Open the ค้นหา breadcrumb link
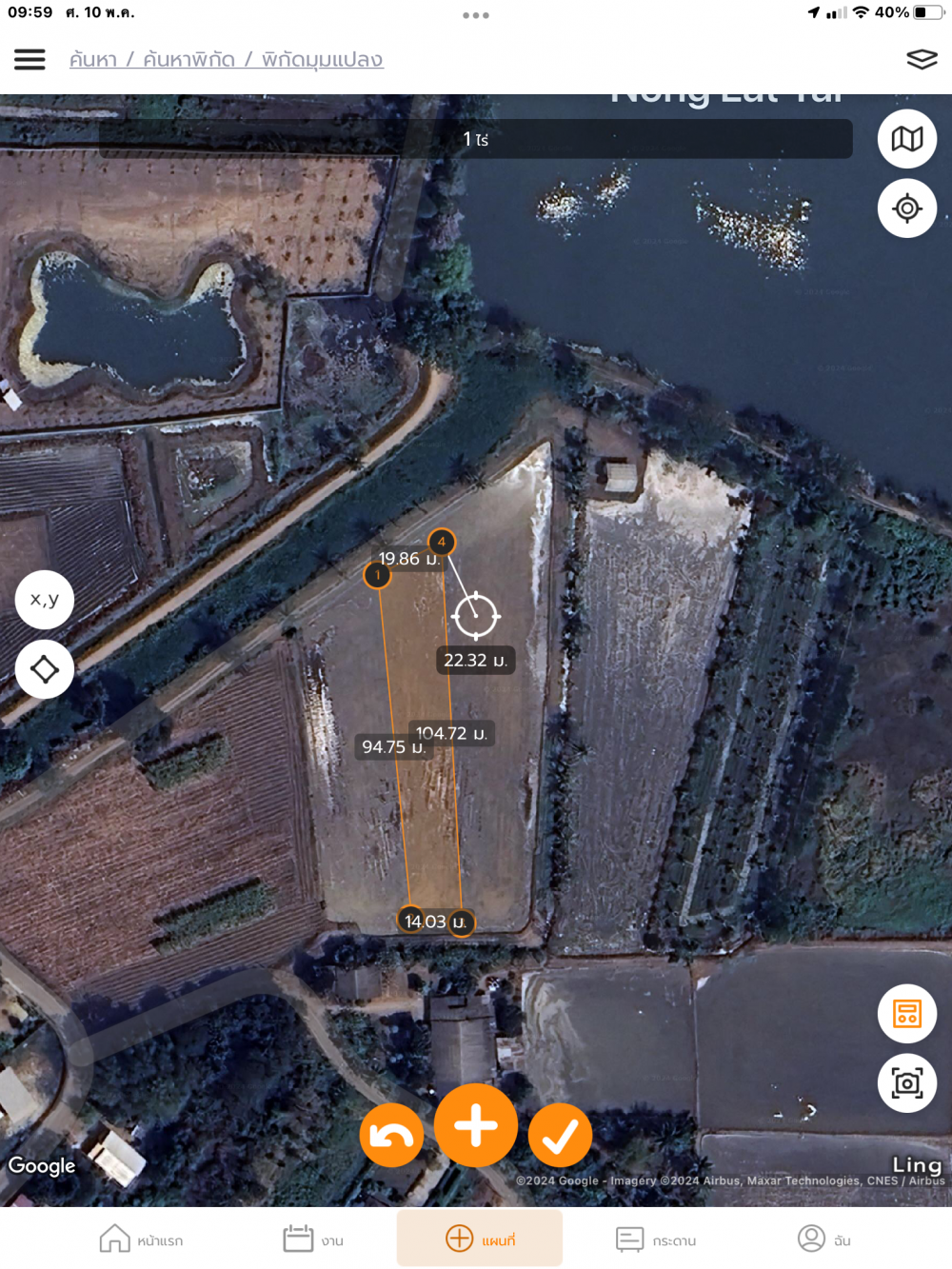 click(93, 60)
